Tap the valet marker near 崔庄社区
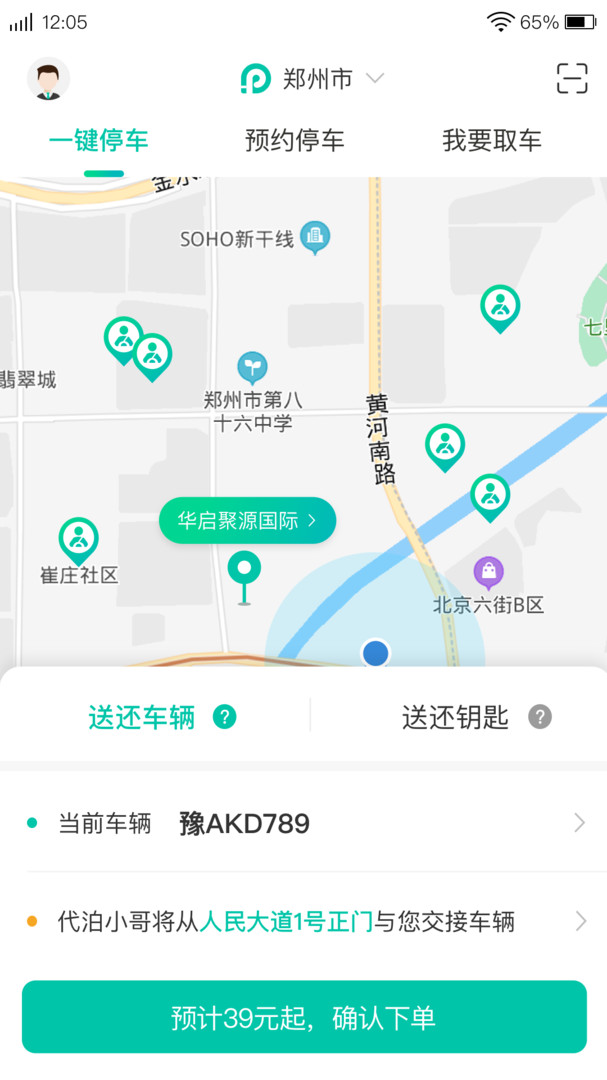This screenshot has width=607, height=1080. point(79,538)
